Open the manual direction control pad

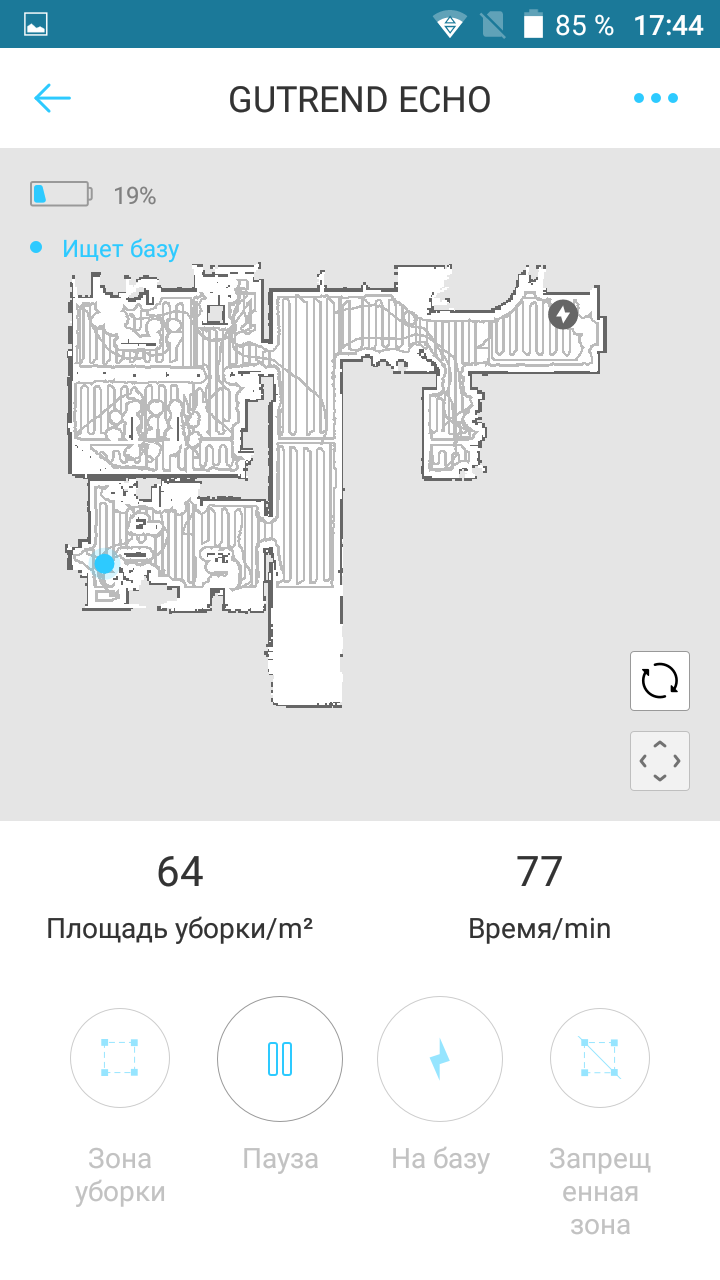[660, 761]
